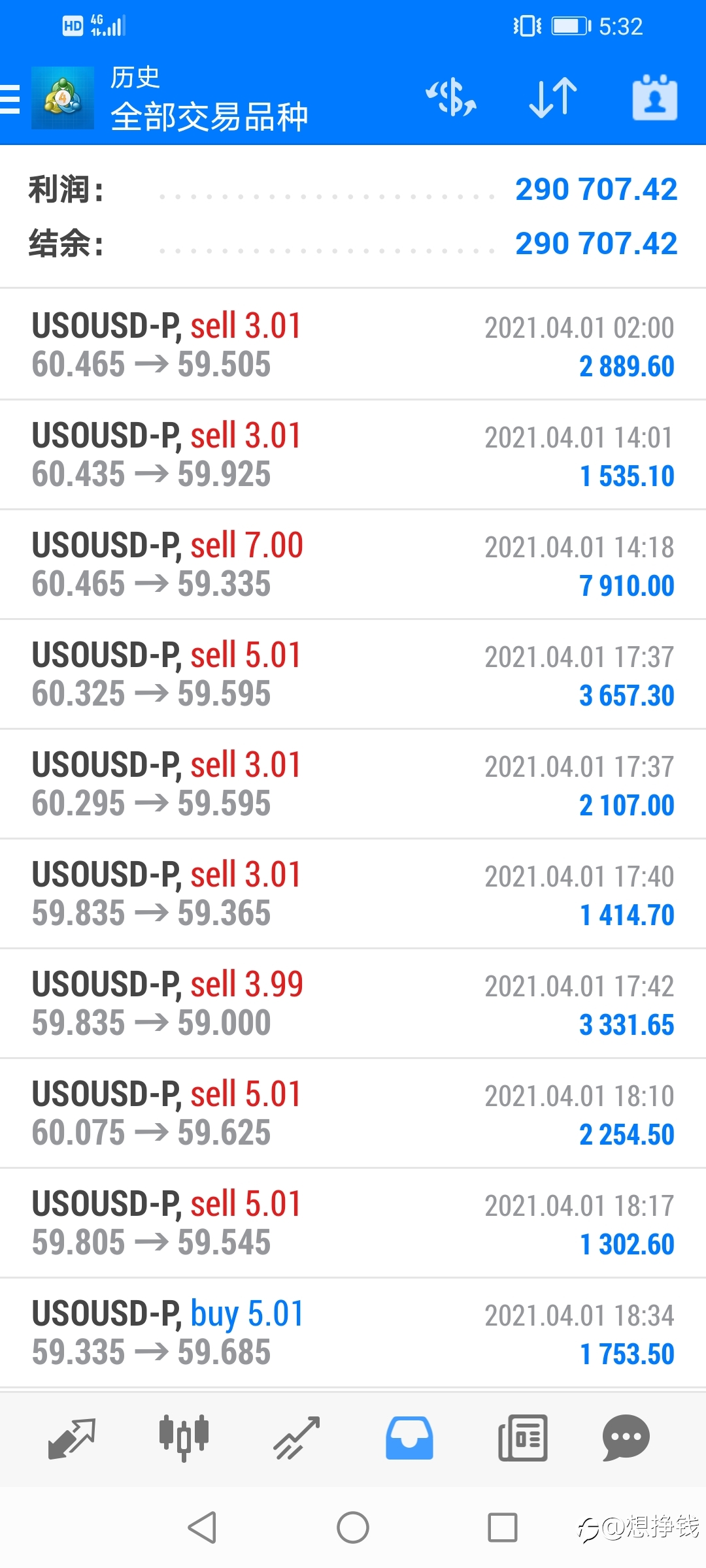The width and height of the screenshot is (706, 1568).
Task: Select the history inbox tab
Action: (x=409, y=1438)
